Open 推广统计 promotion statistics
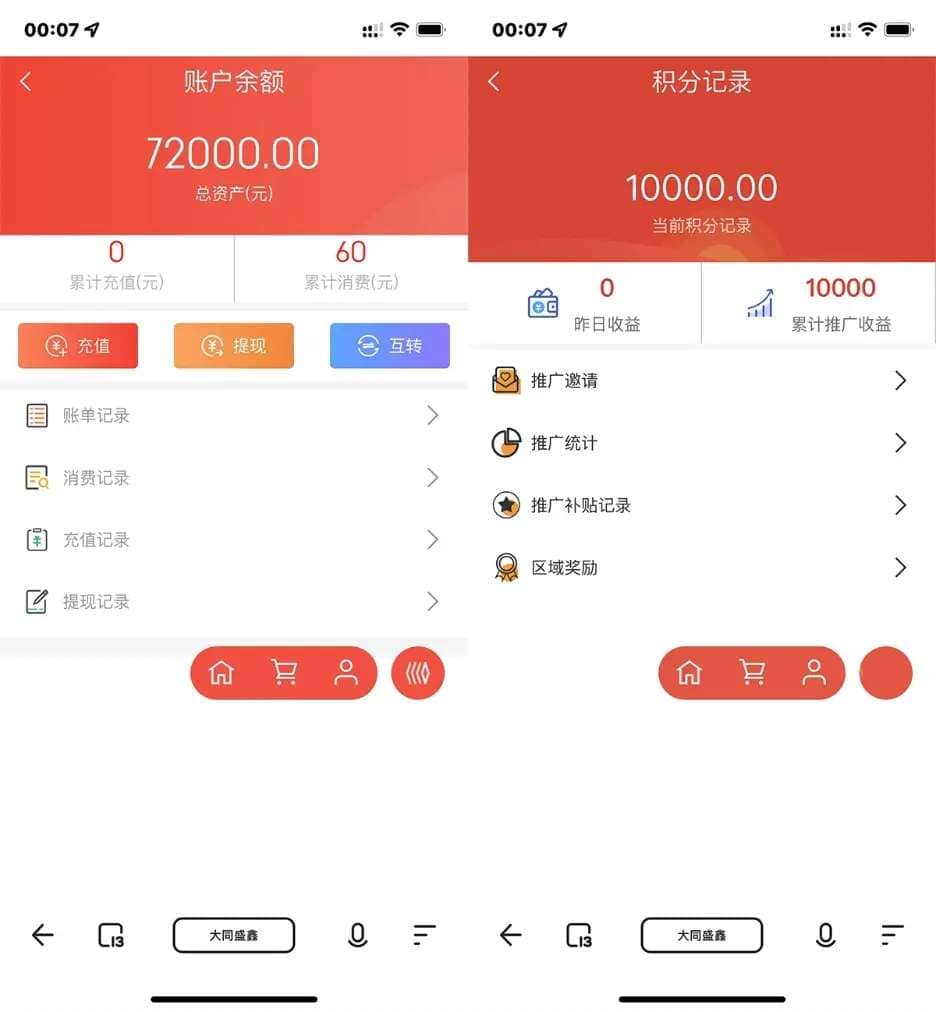Screen dimensions: 936x1012 [x=700, y=443]
